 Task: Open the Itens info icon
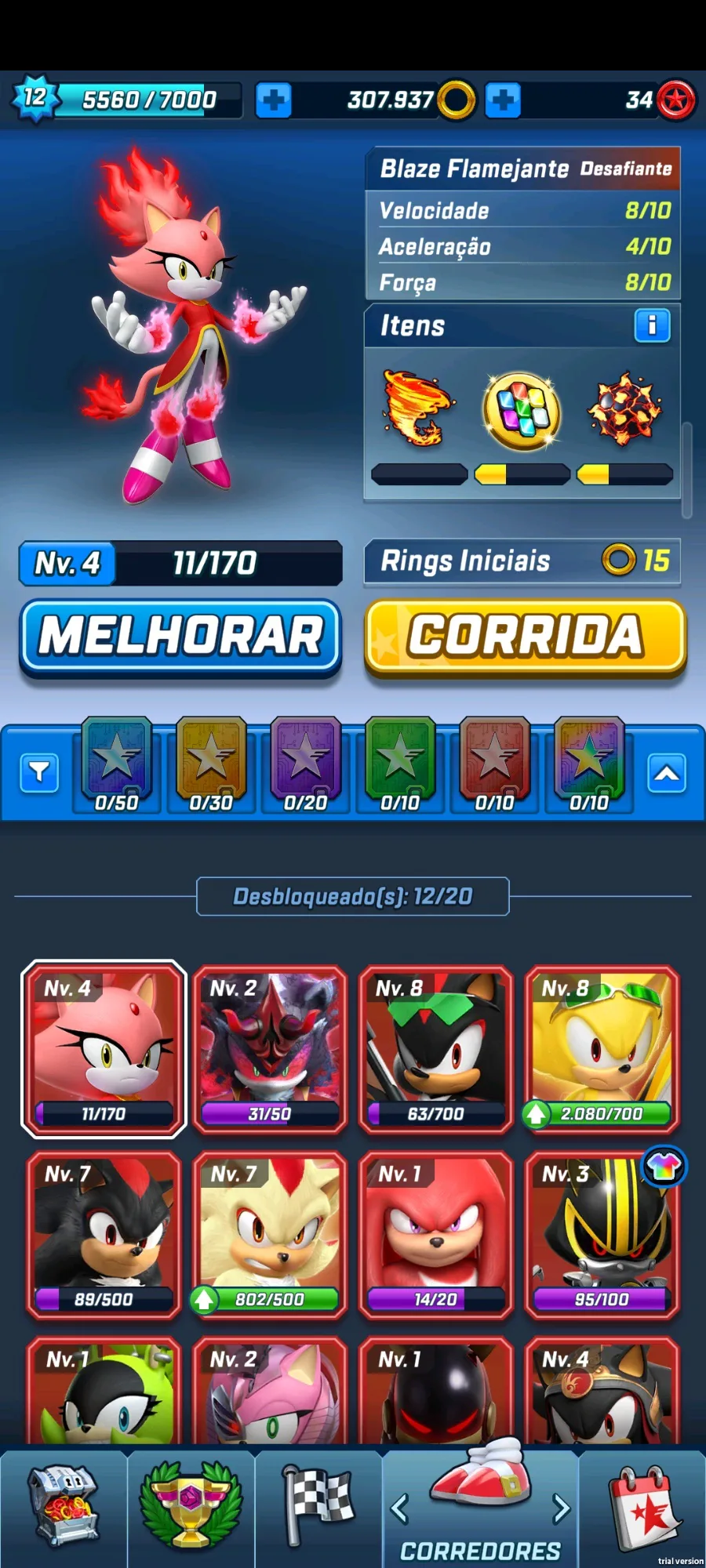pos(652,325)
